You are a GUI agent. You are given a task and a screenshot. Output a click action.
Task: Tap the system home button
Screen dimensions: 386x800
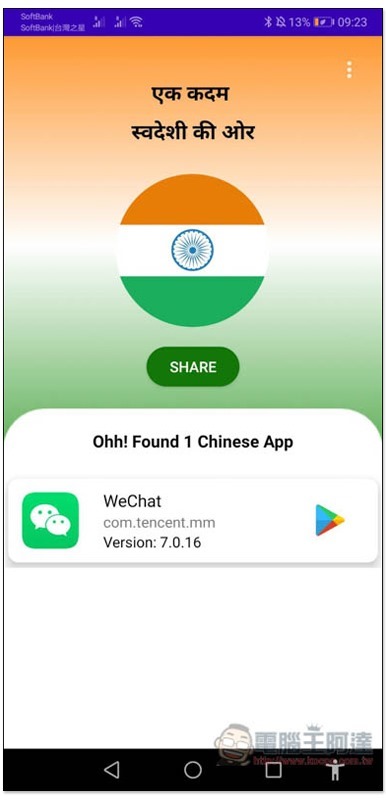point(193,769)
